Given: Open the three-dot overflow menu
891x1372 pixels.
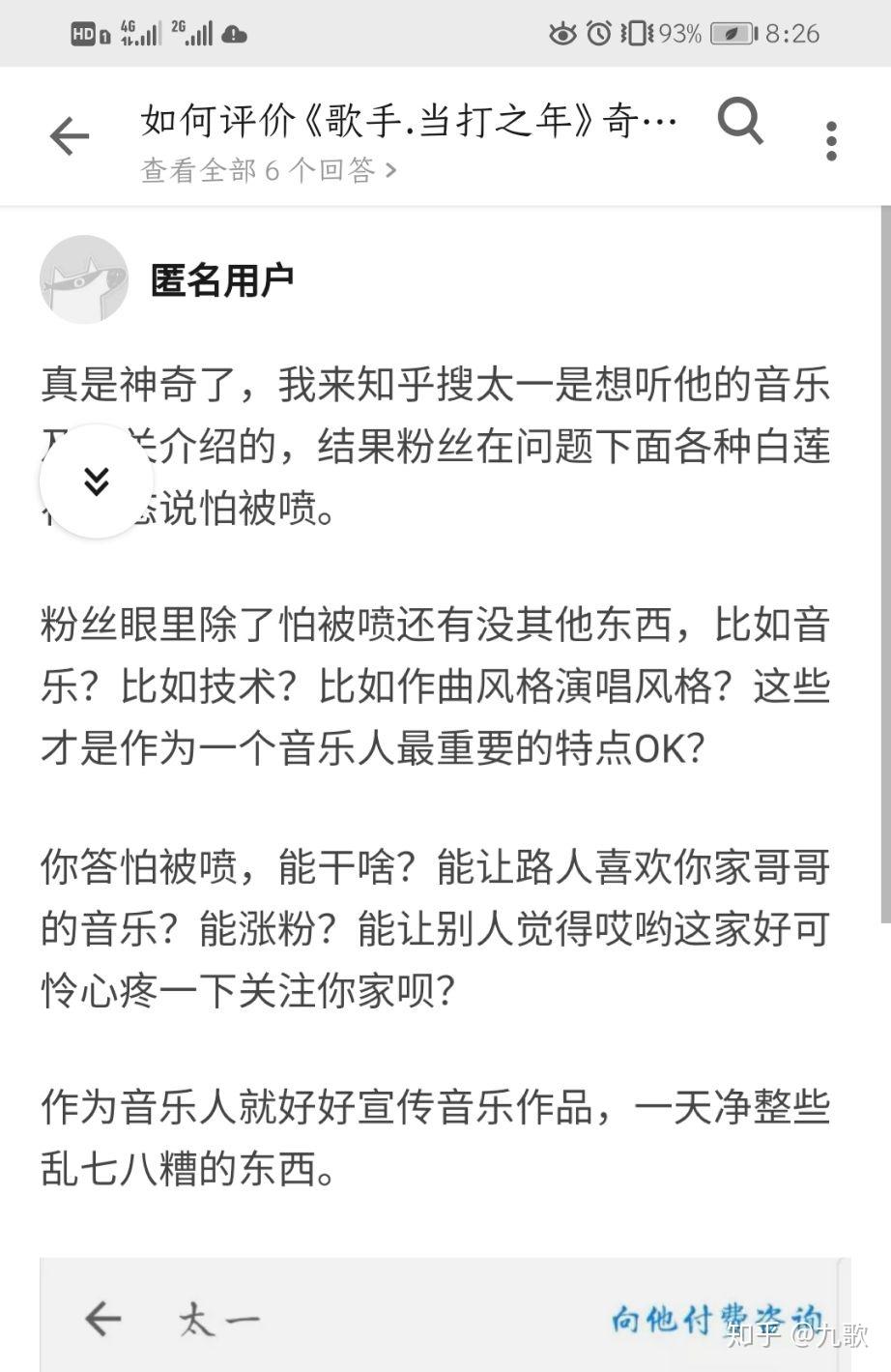Looking at the screenshot, I should tap(831, 141).
